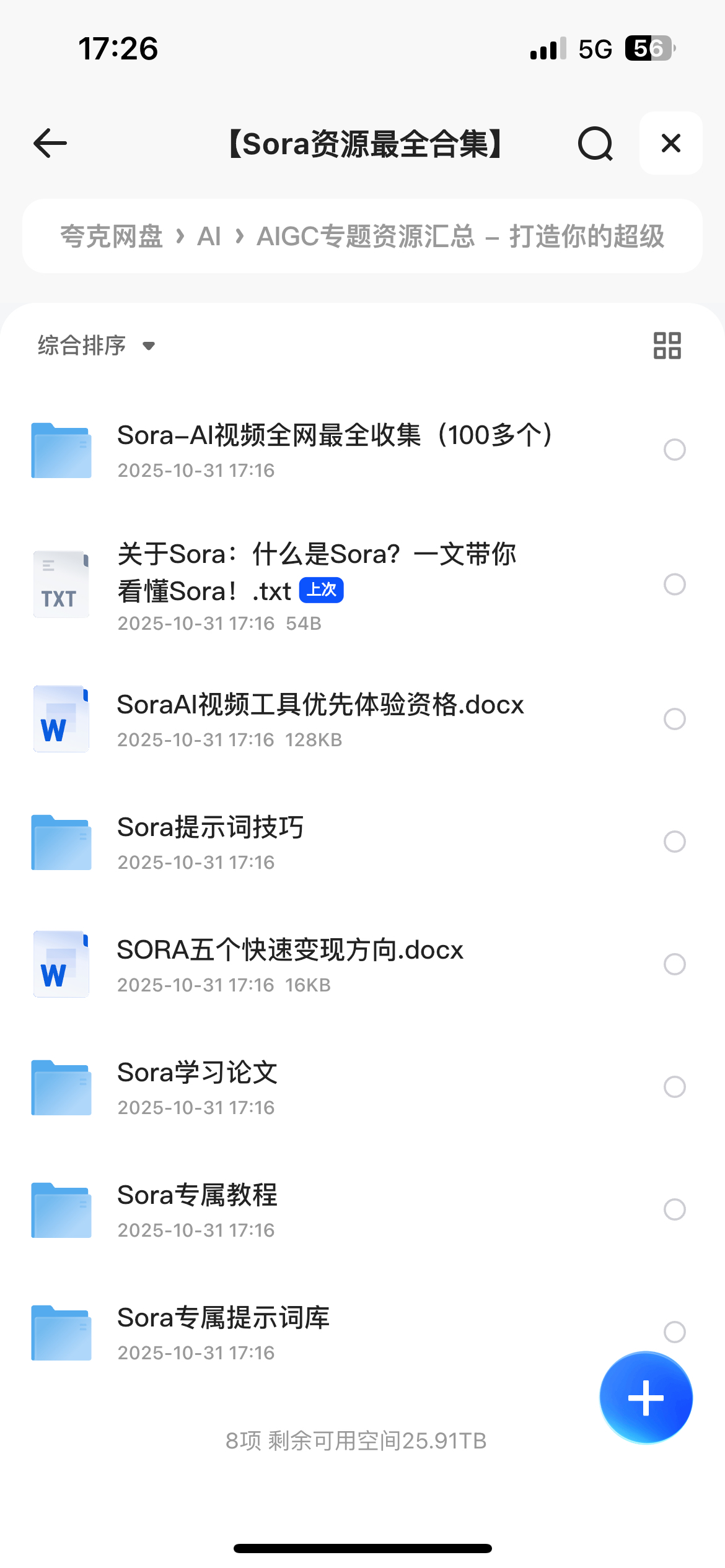Screen dimensions: 725x1568
Task: Switch to grid view layout
Action: 667,346
